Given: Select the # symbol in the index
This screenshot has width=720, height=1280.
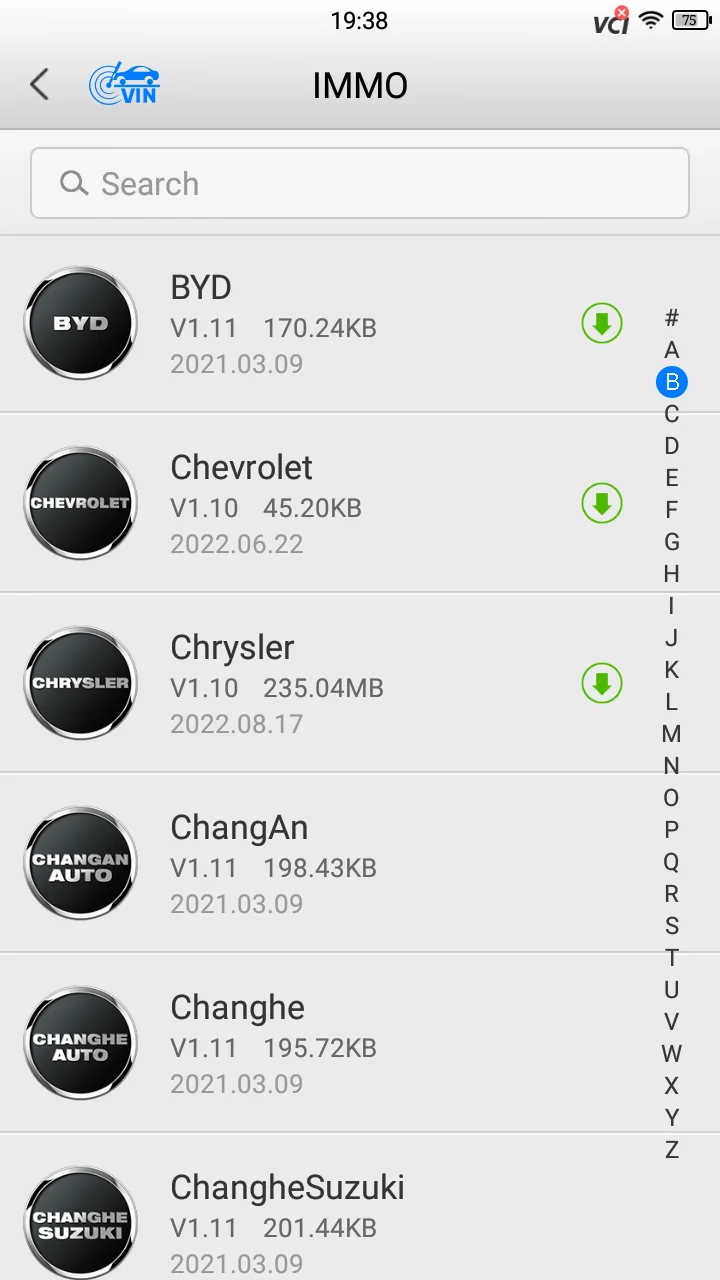Looking at the screenshot, I should pos(672,318).
